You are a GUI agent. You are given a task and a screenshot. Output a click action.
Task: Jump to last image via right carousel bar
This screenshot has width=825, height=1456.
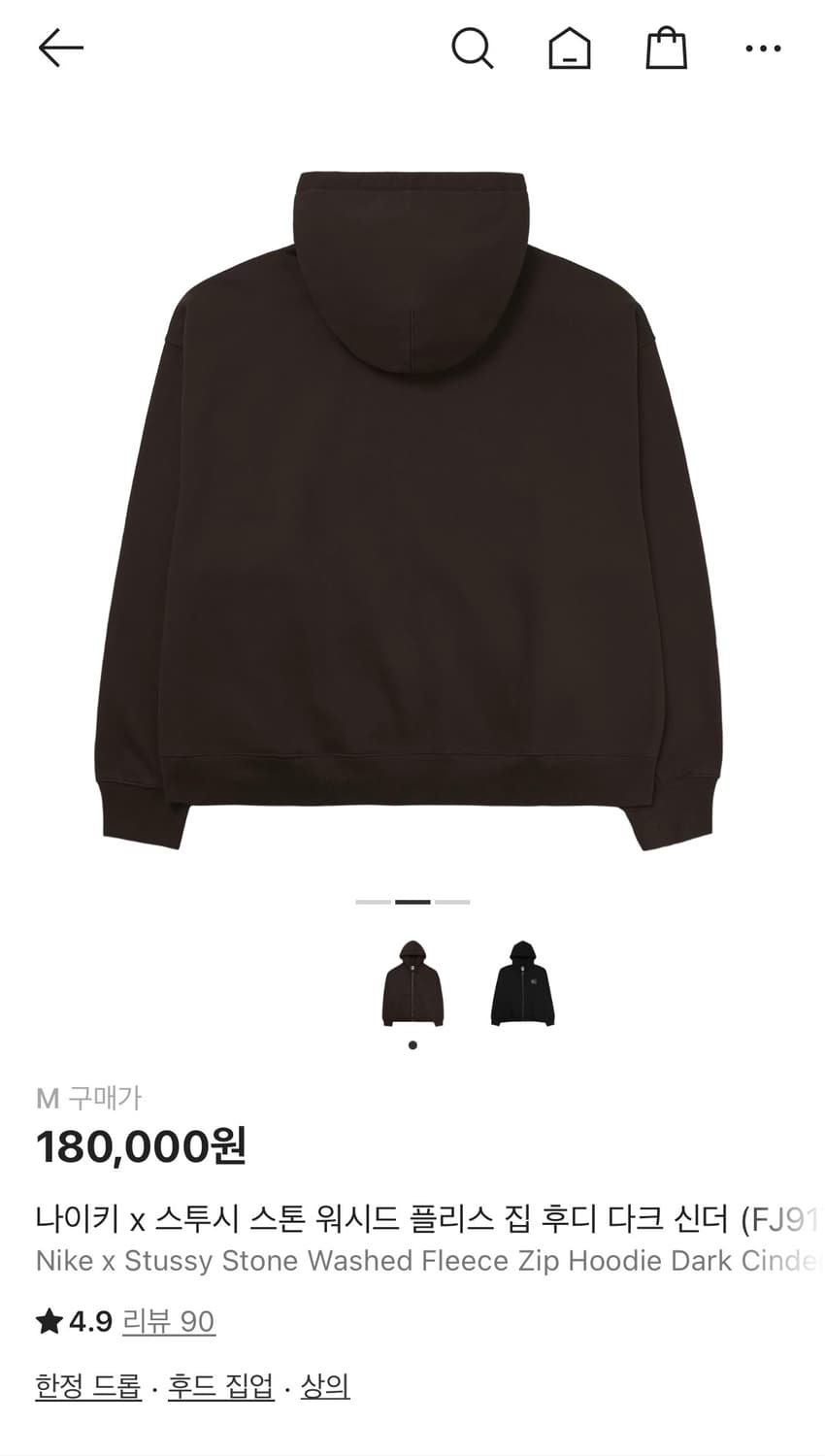452,903
